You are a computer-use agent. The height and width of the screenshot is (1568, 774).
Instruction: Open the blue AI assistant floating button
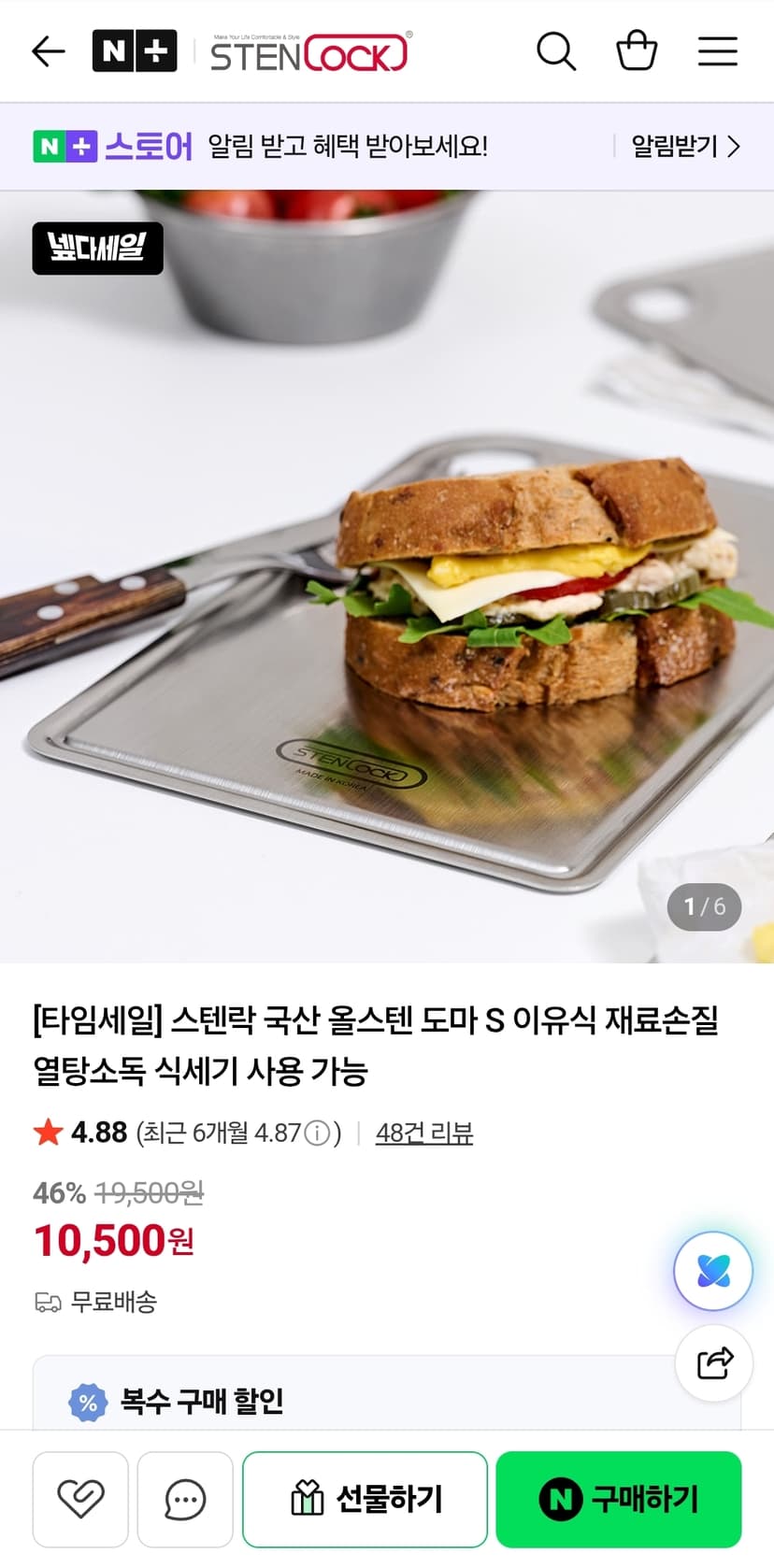click(713, 1272)
